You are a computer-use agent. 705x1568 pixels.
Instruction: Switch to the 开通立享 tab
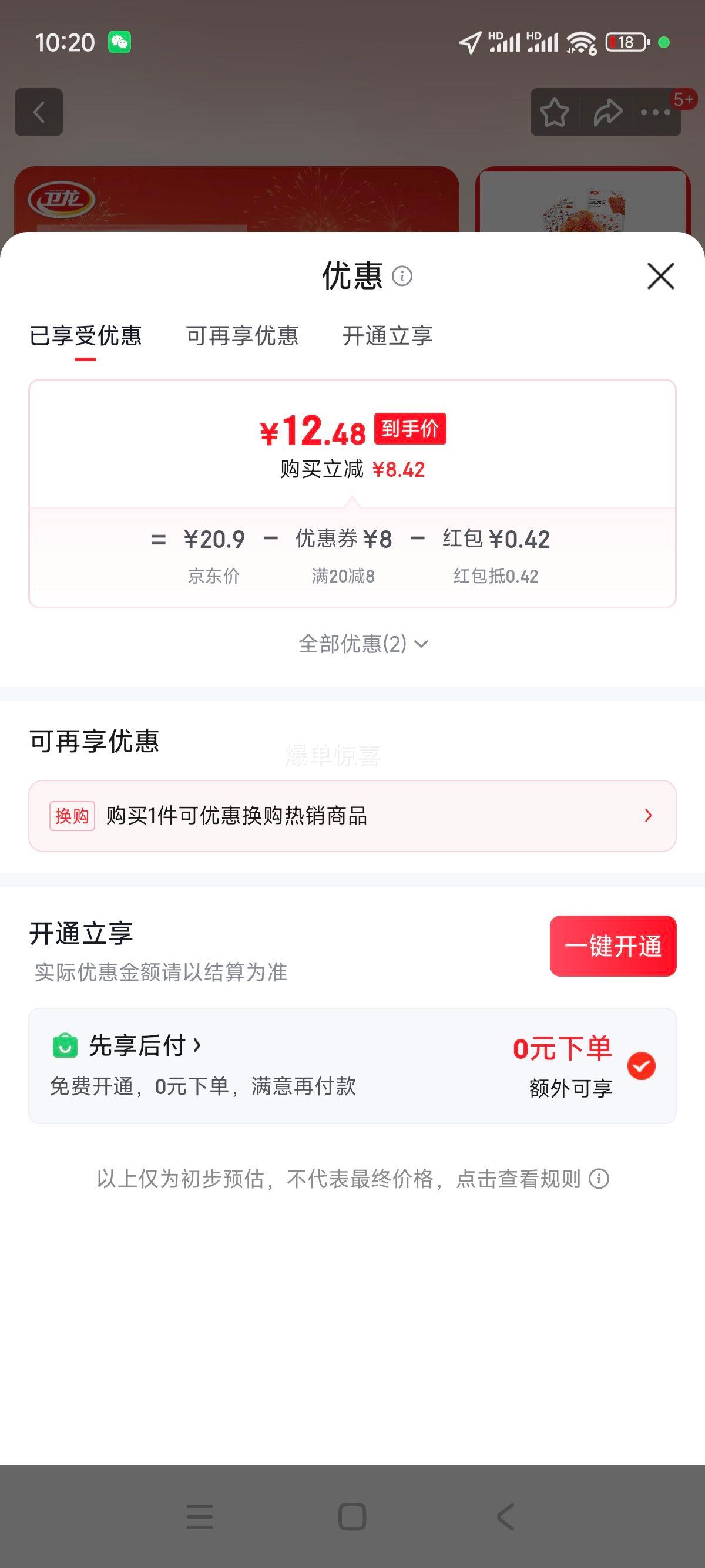tap(390, 337)
